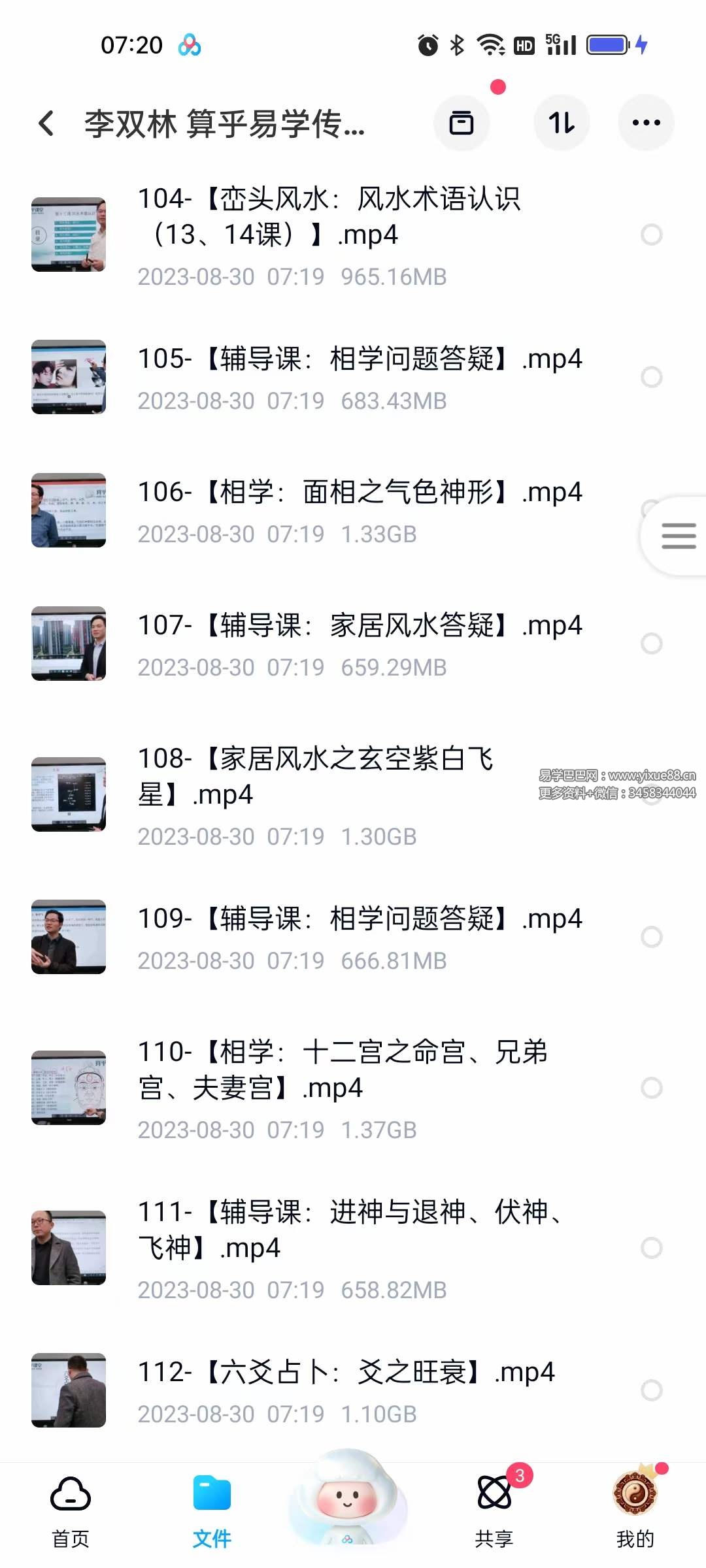The width and height of the screenshot is (706, 1568).
Task: Select checkbox for file 107 家居风水答疑
Action: click(x=651, y=644)
